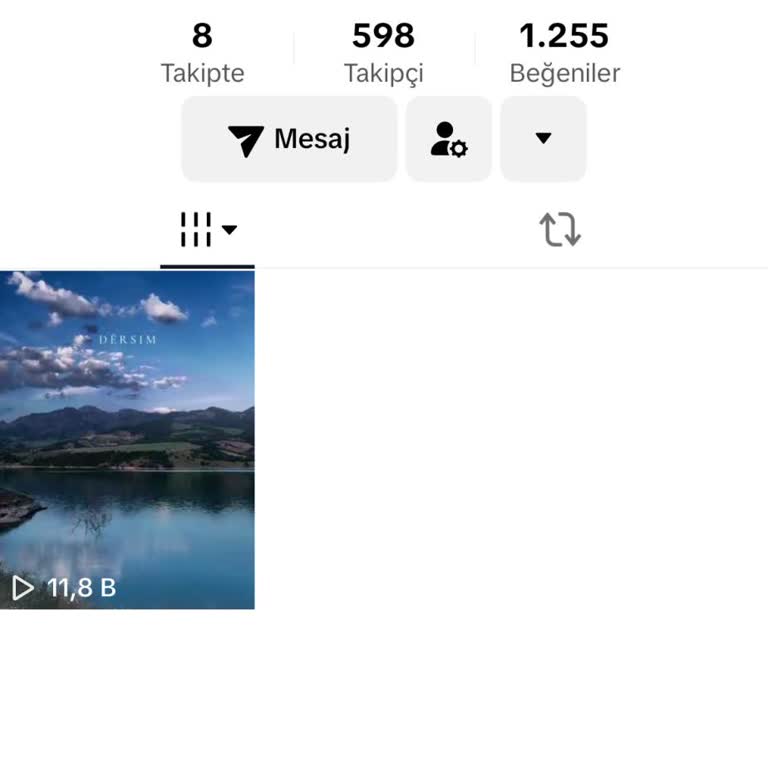Screen dimensions: 768x768
Task: Switch to the videos grid tab
Action: (x=207, y=230)
